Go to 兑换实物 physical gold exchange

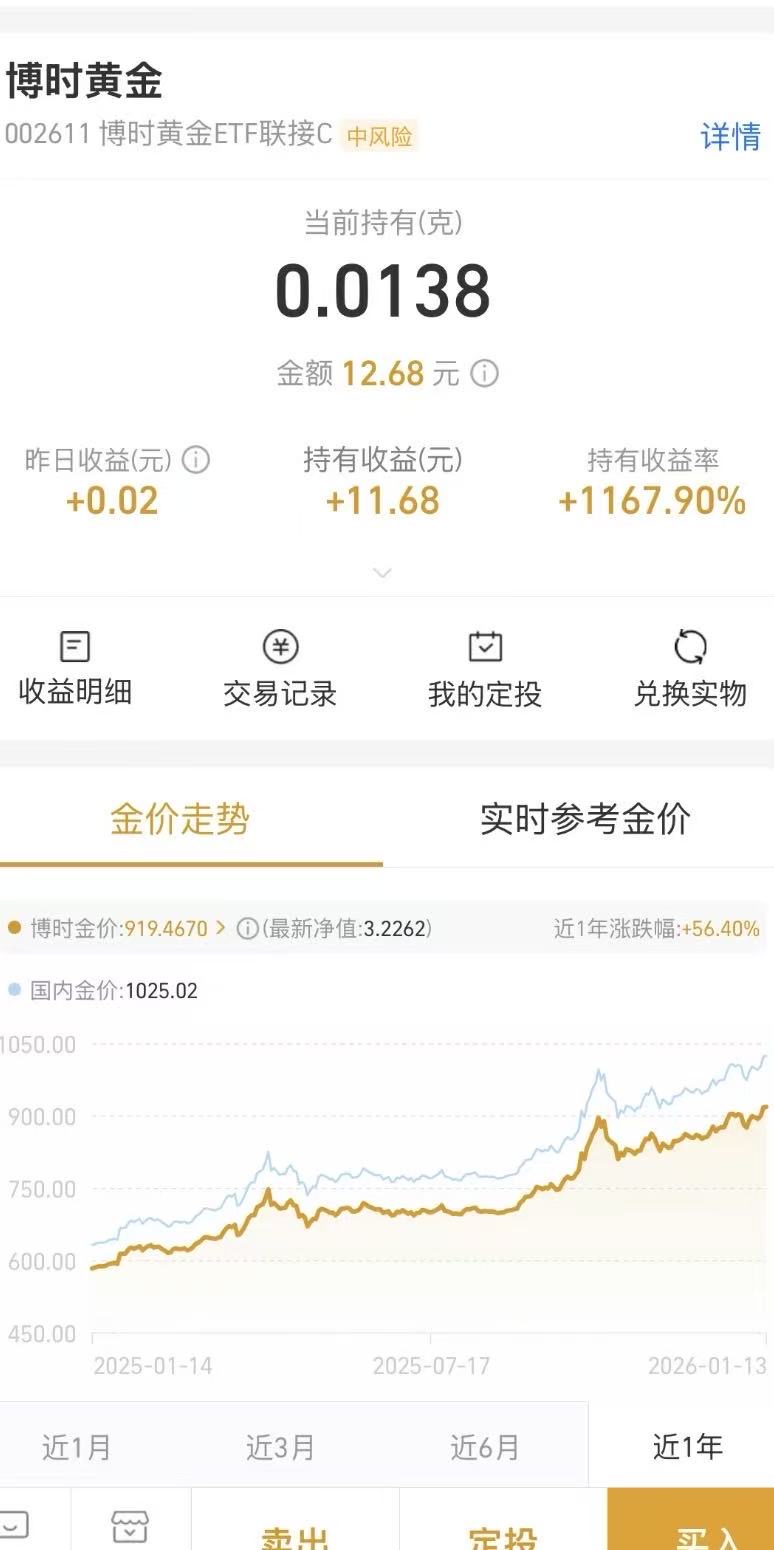pyautogui.click(x=690, y=668)
